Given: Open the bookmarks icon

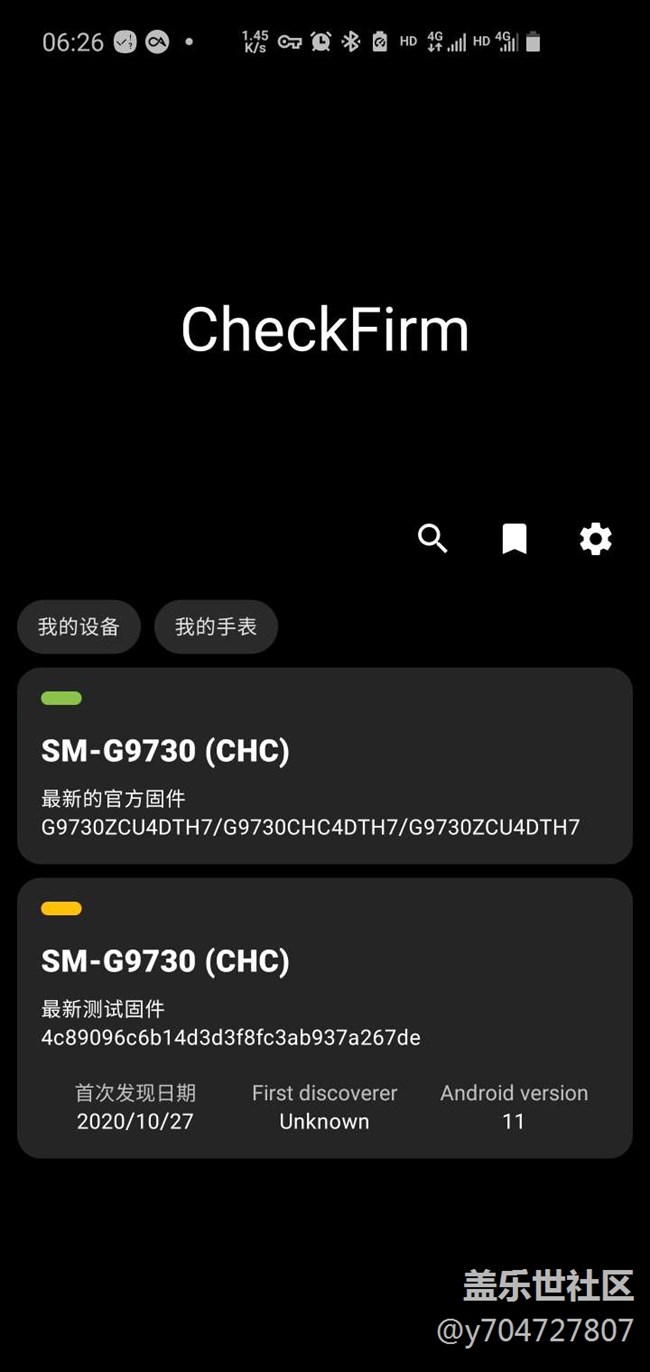Looking at the screenshot, I should (514, 539).
